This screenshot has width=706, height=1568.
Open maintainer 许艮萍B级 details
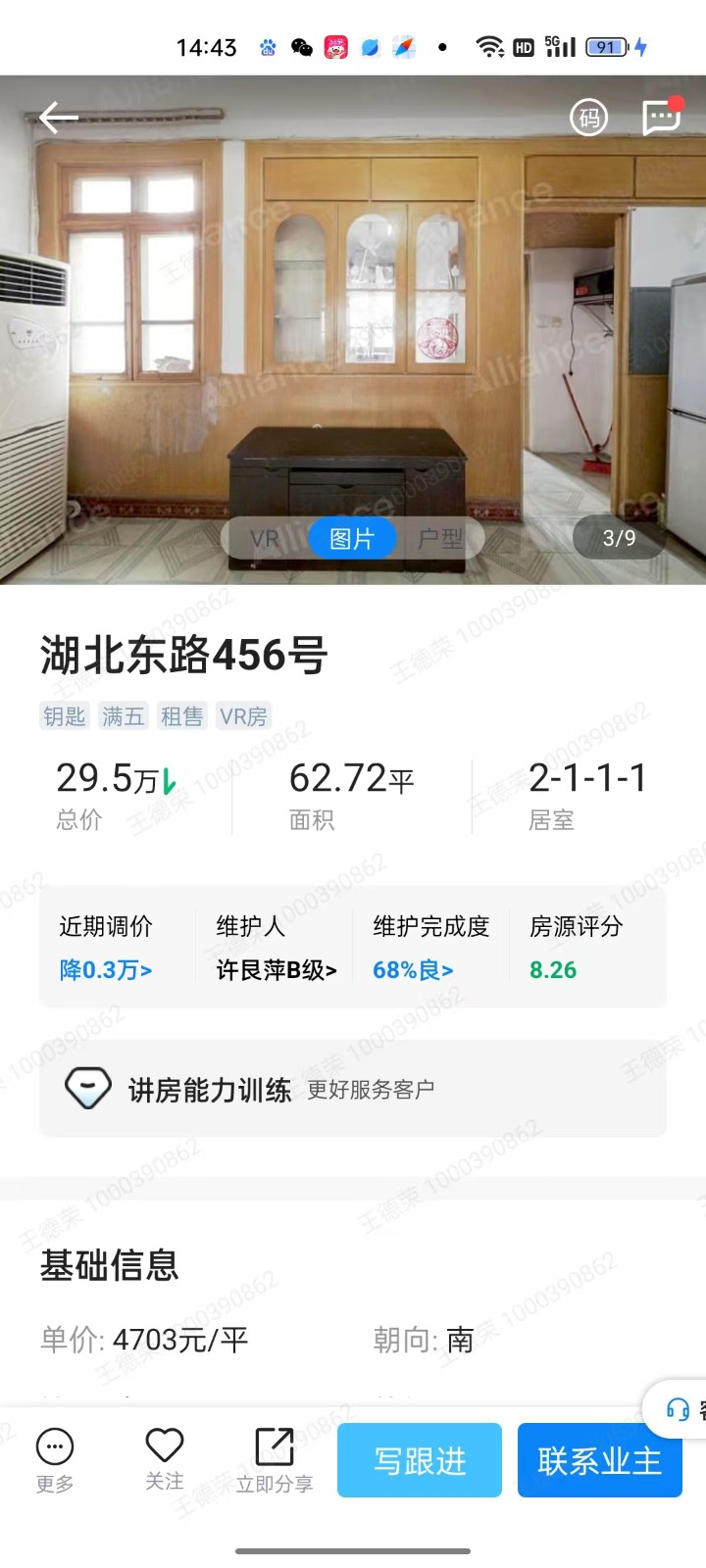(277, 969)
